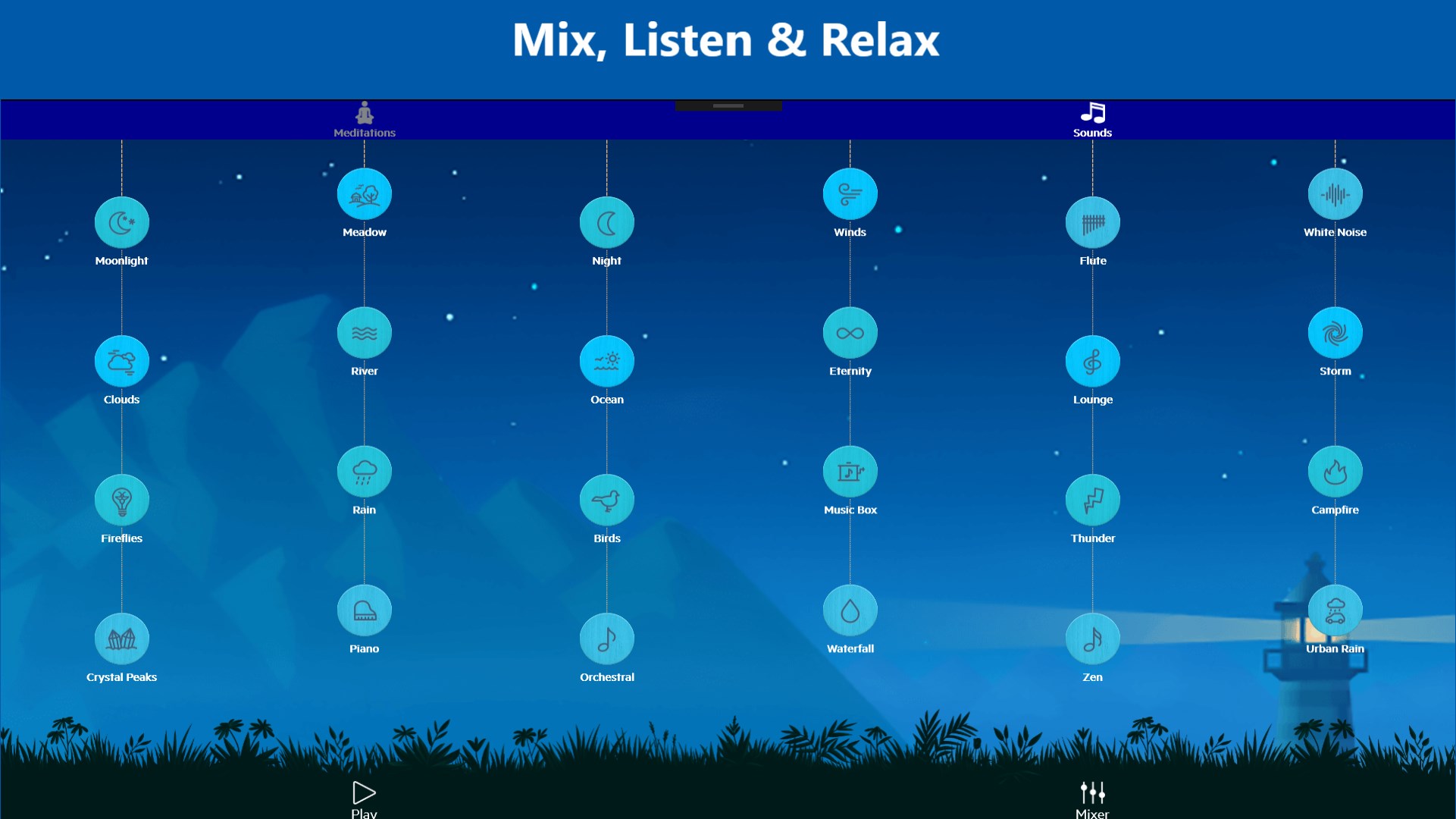Switch to the Meditations tab
1456x819 pixels.
[x=365, y=120]
